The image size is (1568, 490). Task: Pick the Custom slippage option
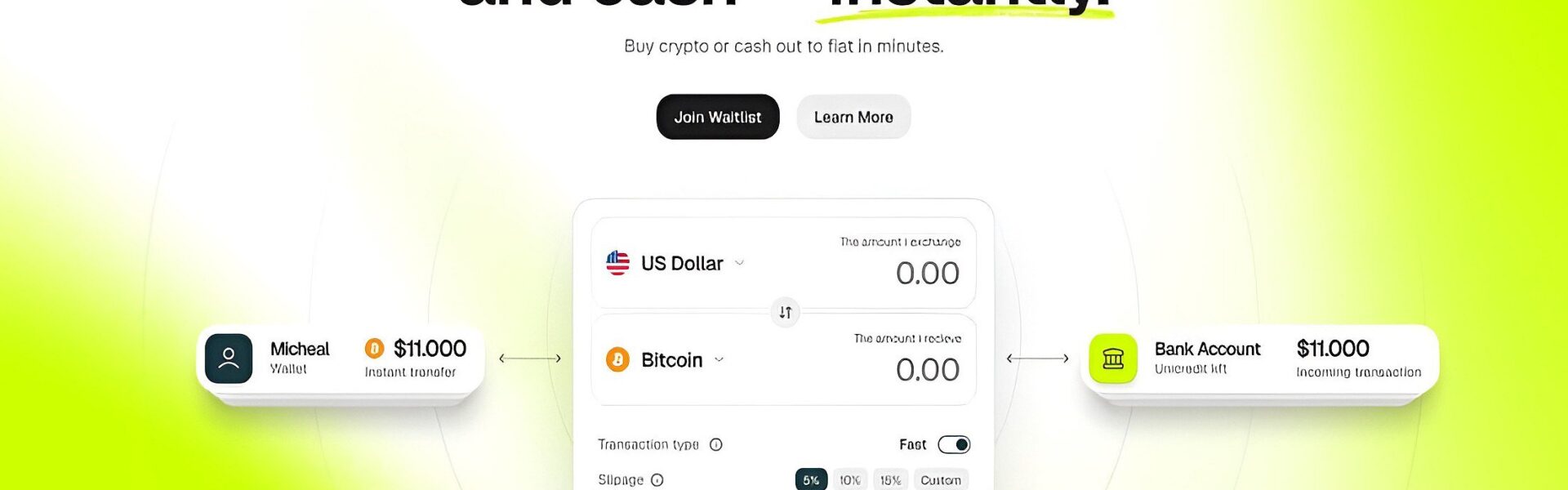(941, 480)
